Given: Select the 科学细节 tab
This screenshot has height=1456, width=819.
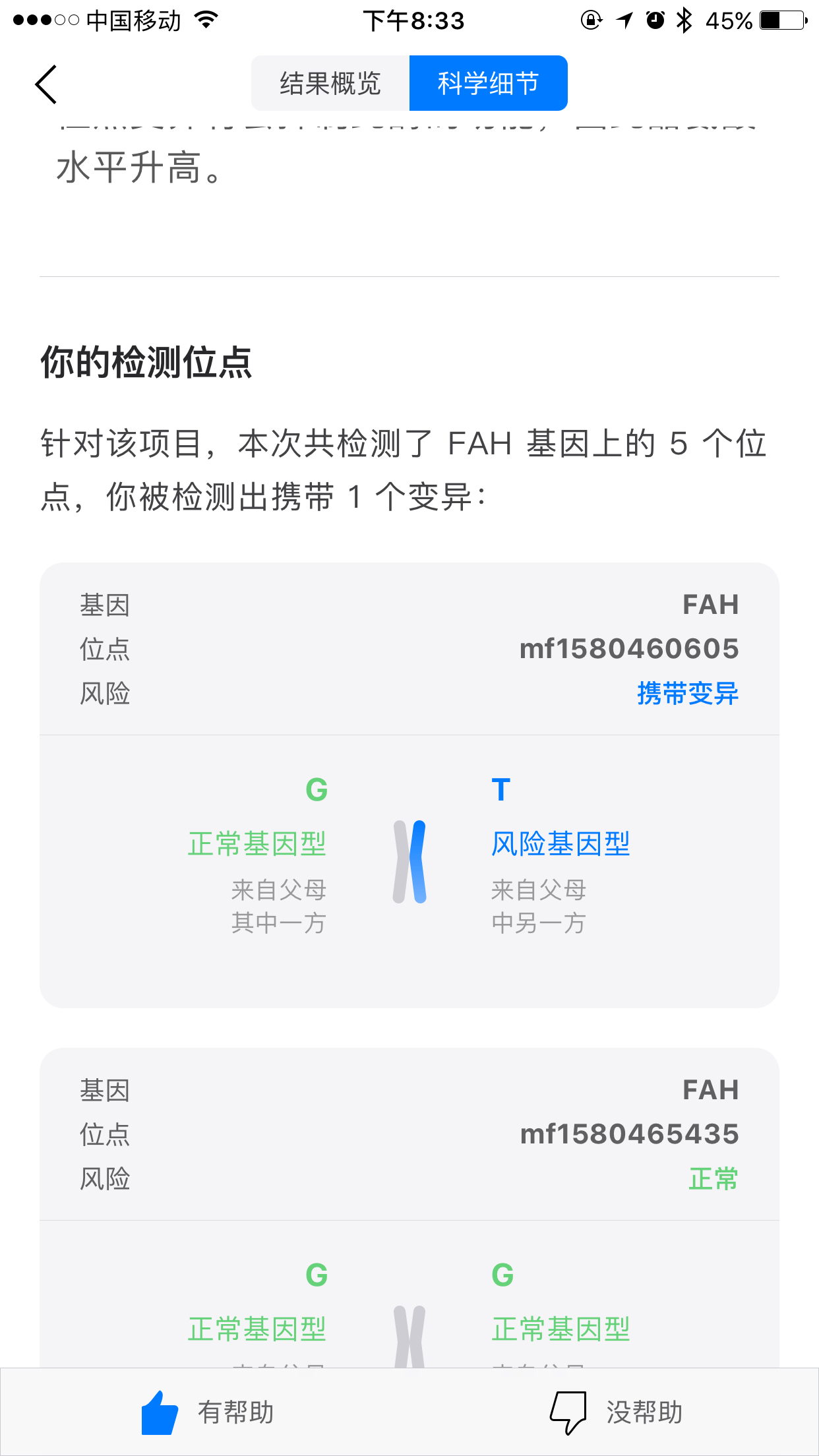Looking at the screenshot, I should pyautogui.click(x=488, y=84).
